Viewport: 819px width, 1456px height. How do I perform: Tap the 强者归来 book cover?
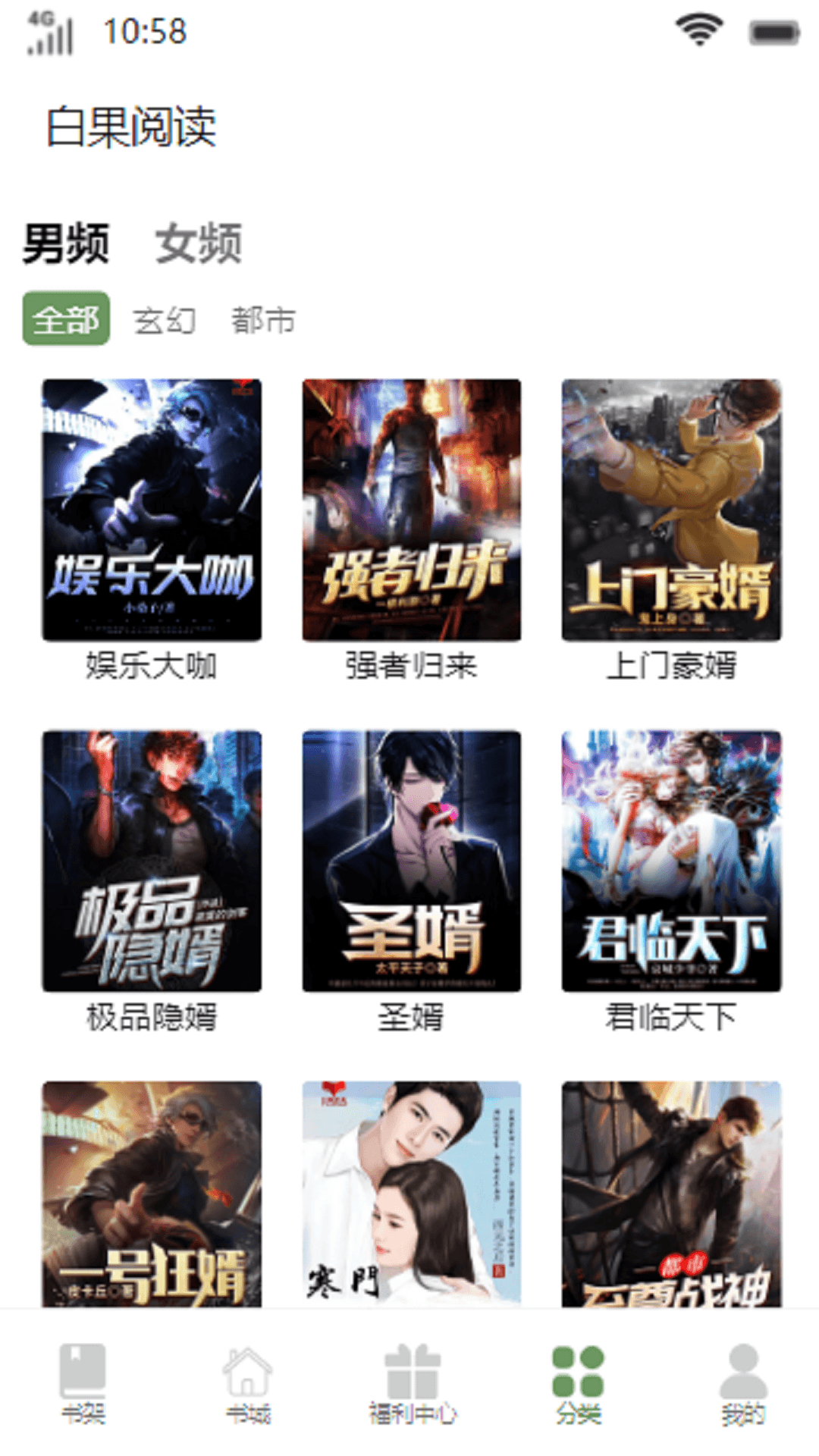pos(409,508)
